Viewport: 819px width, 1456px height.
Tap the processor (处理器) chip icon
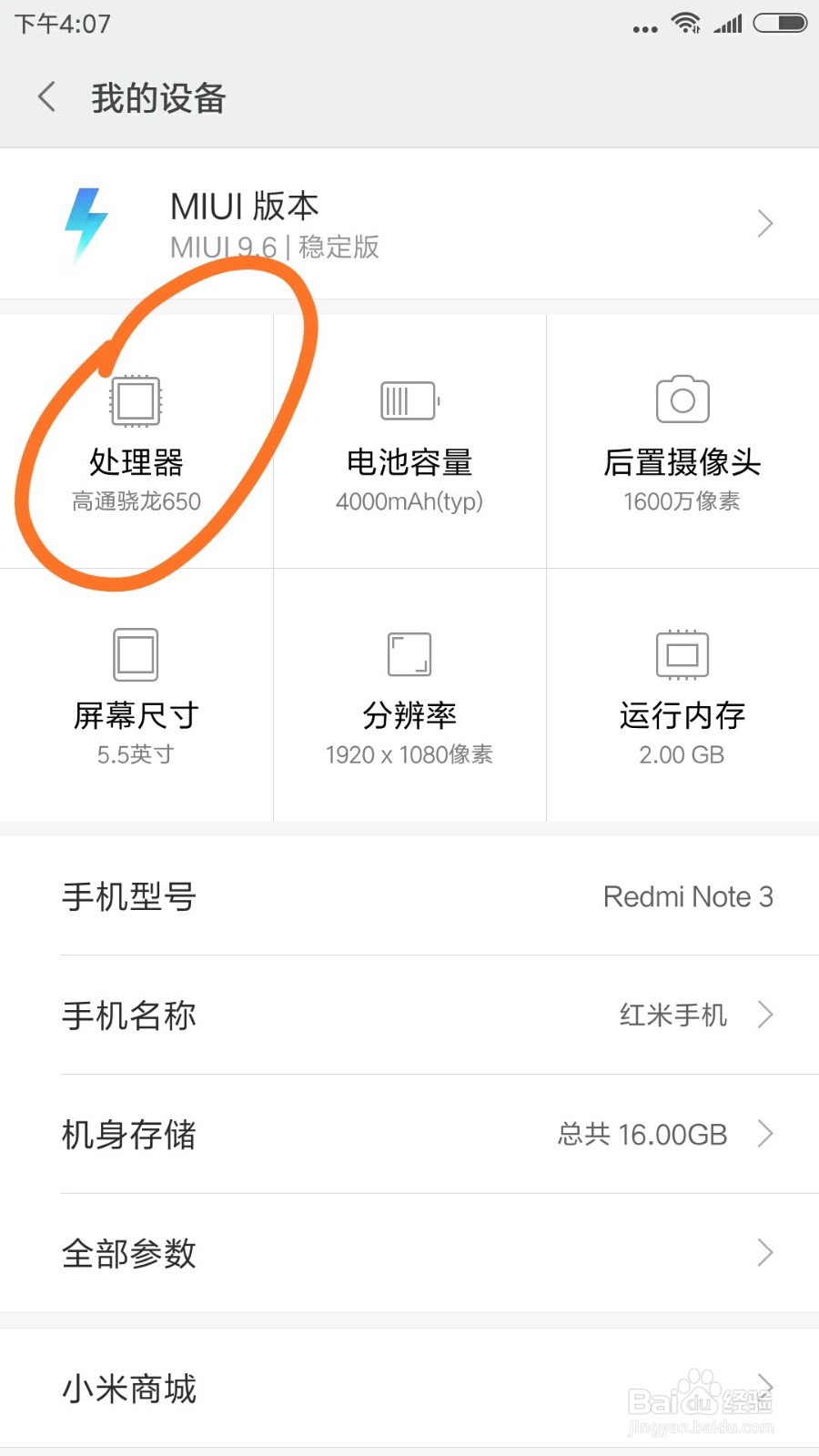tap(136, 400)
